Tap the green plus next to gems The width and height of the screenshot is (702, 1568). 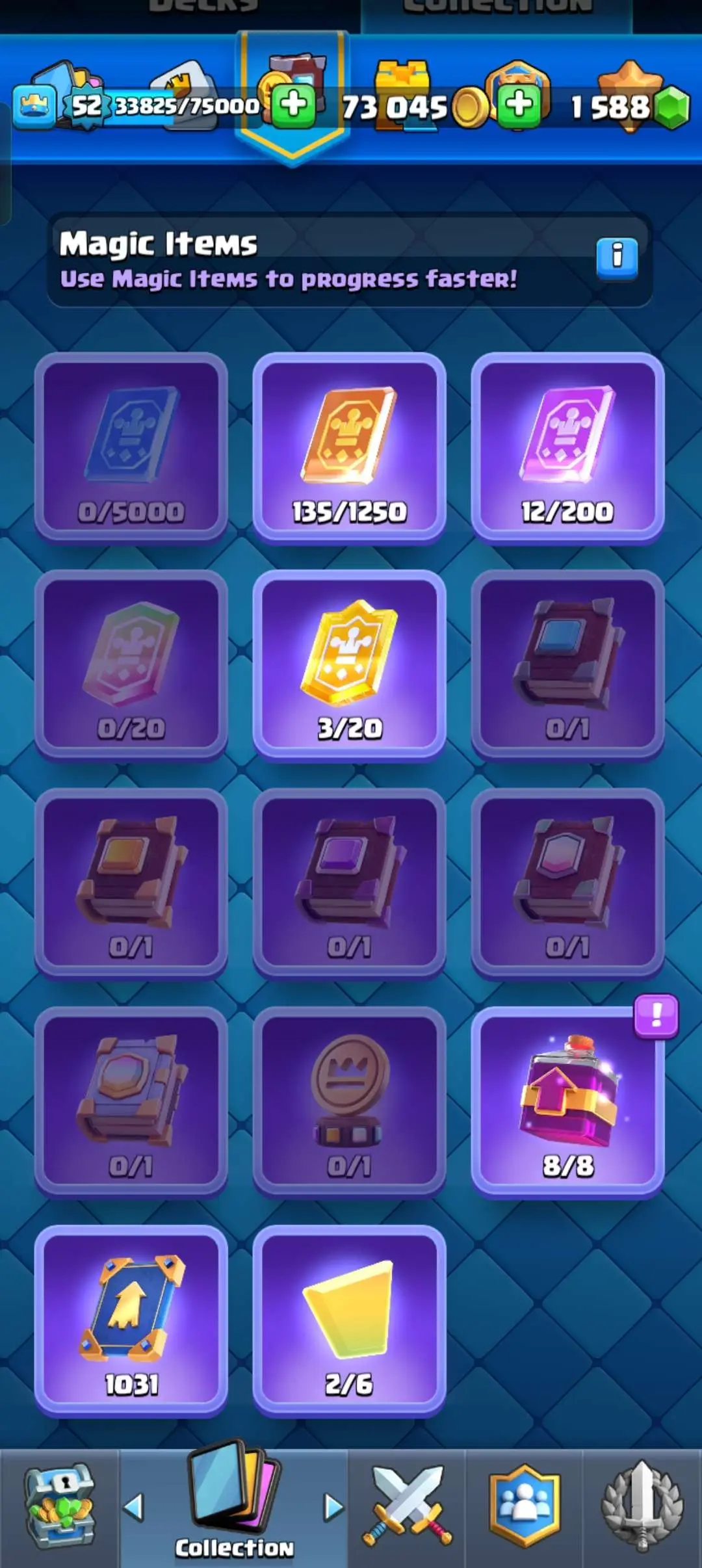click(x=519, y=105)
